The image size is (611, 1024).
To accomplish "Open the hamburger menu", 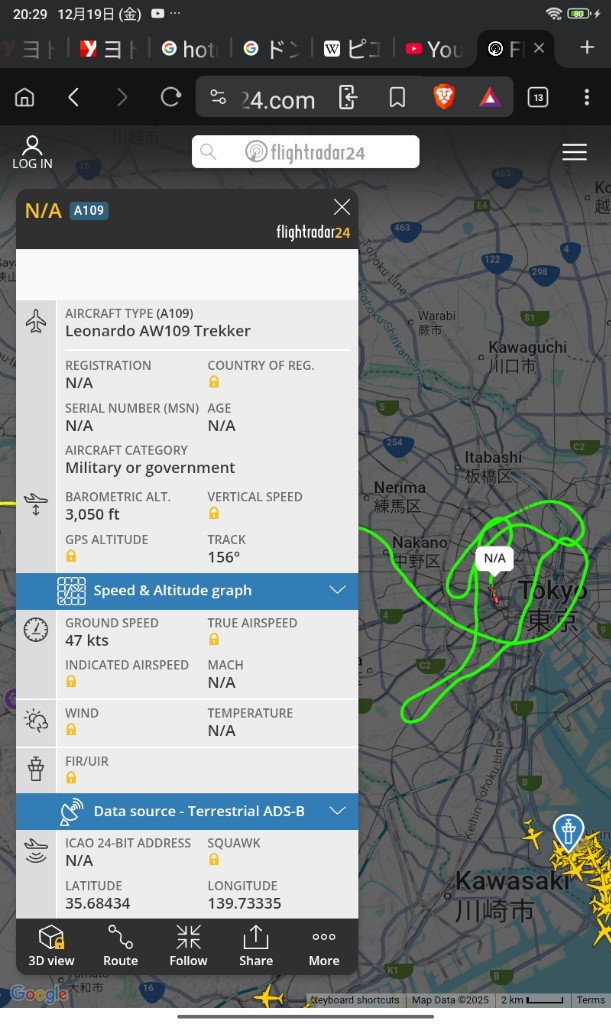I will [574, 152].
